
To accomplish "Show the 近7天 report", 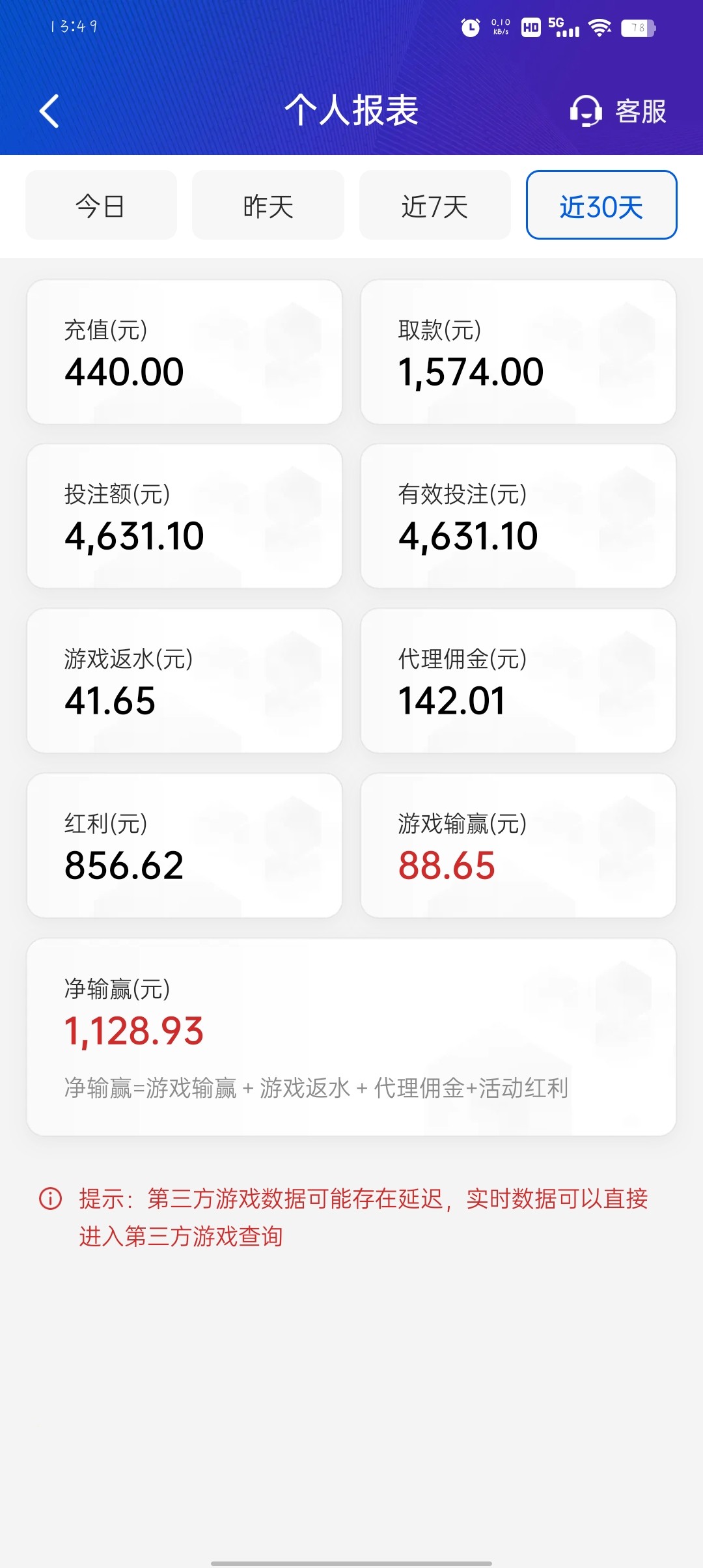I will 435,206.
